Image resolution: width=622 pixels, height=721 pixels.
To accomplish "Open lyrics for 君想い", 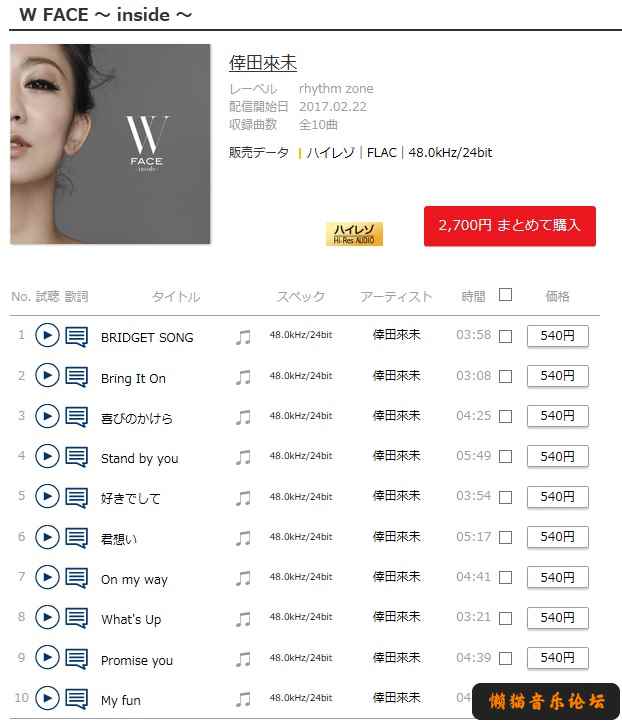I will [x=77, y=538].
